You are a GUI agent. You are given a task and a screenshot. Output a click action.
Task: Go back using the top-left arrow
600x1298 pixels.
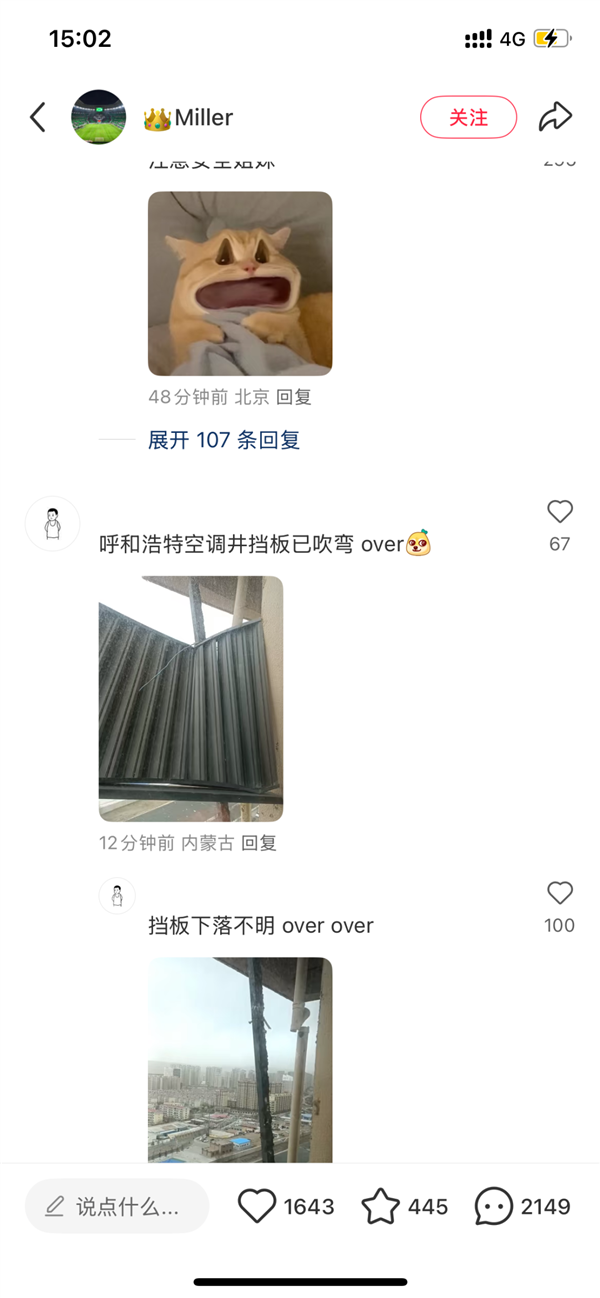(38, 117)
